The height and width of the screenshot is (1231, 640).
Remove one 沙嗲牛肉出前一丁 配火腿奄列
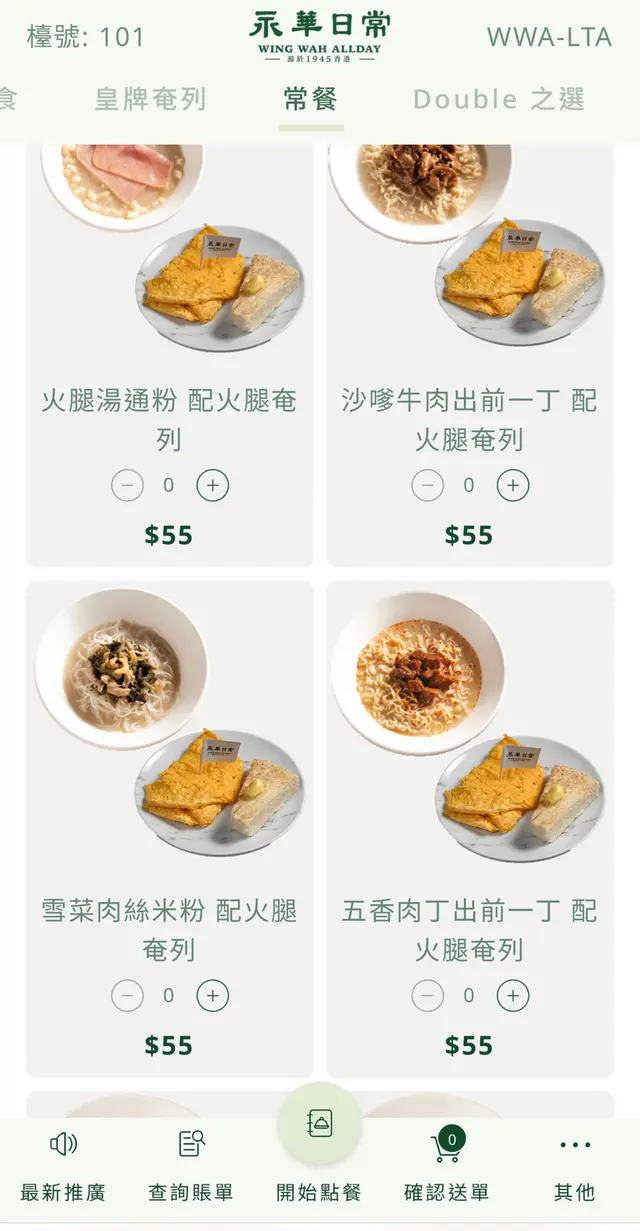(428, 486)
